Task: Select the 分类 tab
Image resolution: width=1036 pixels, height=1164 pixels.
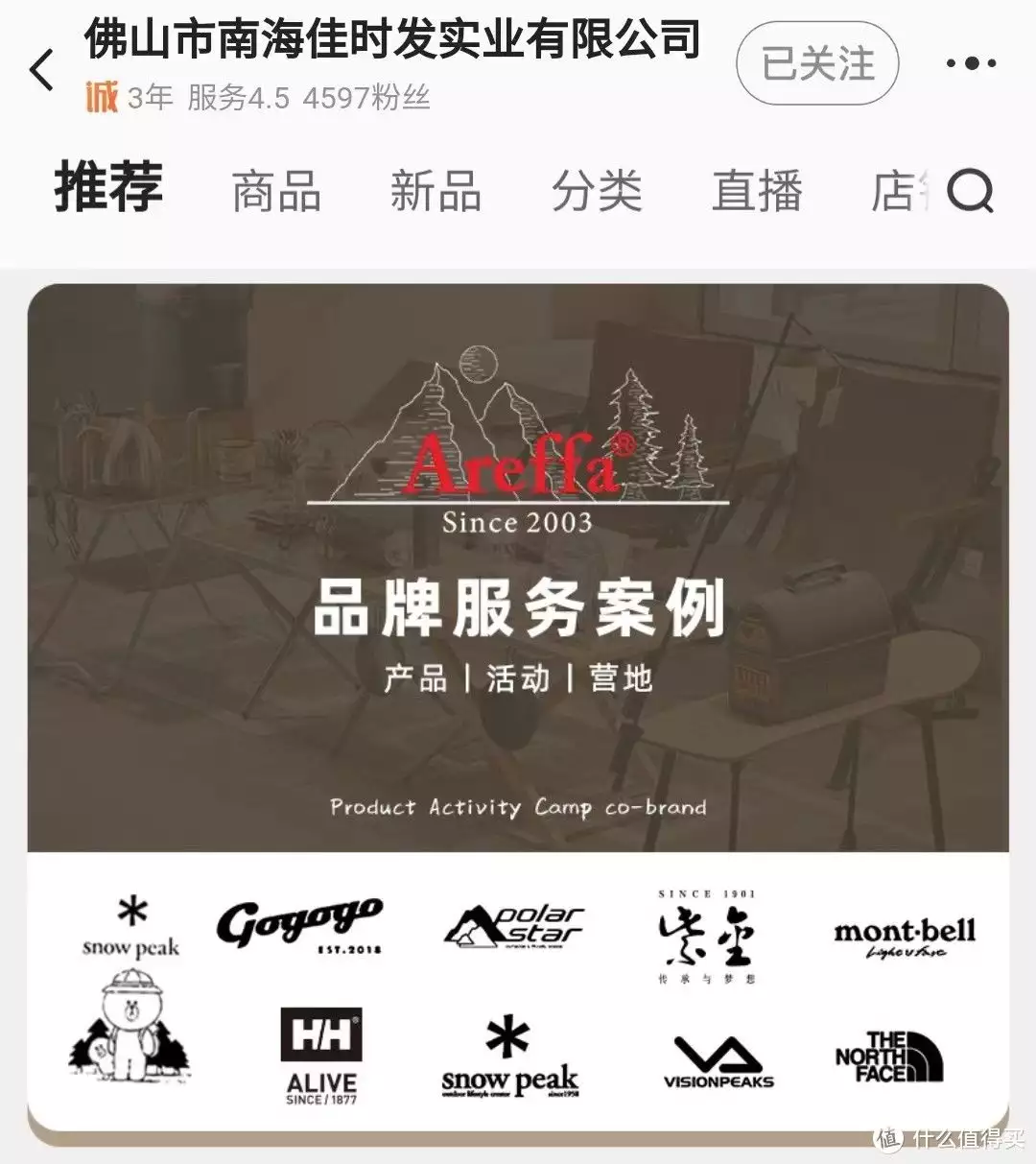Action: click(x=596, y=191)
